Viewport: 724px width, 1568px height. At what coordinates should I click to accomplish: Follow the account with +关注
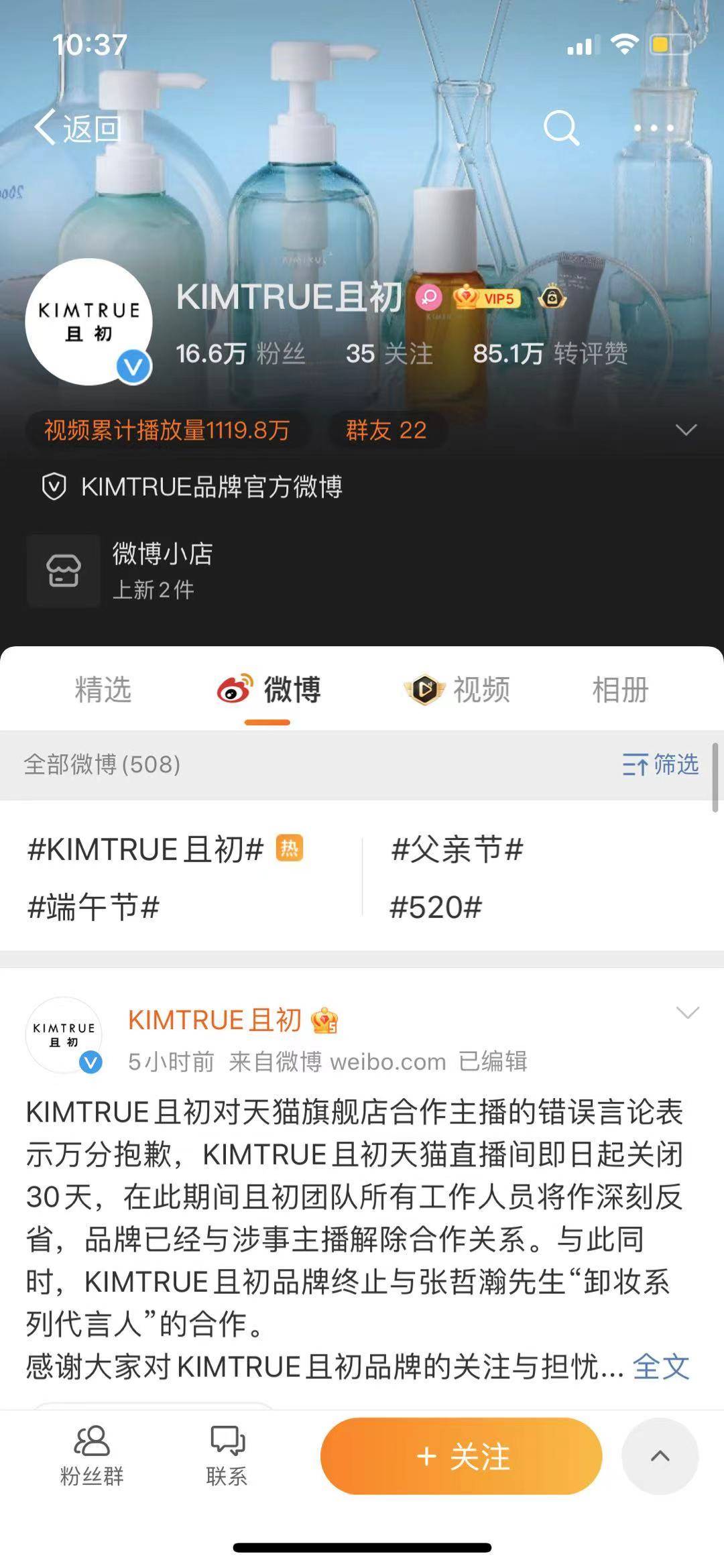click(461, 1456)
